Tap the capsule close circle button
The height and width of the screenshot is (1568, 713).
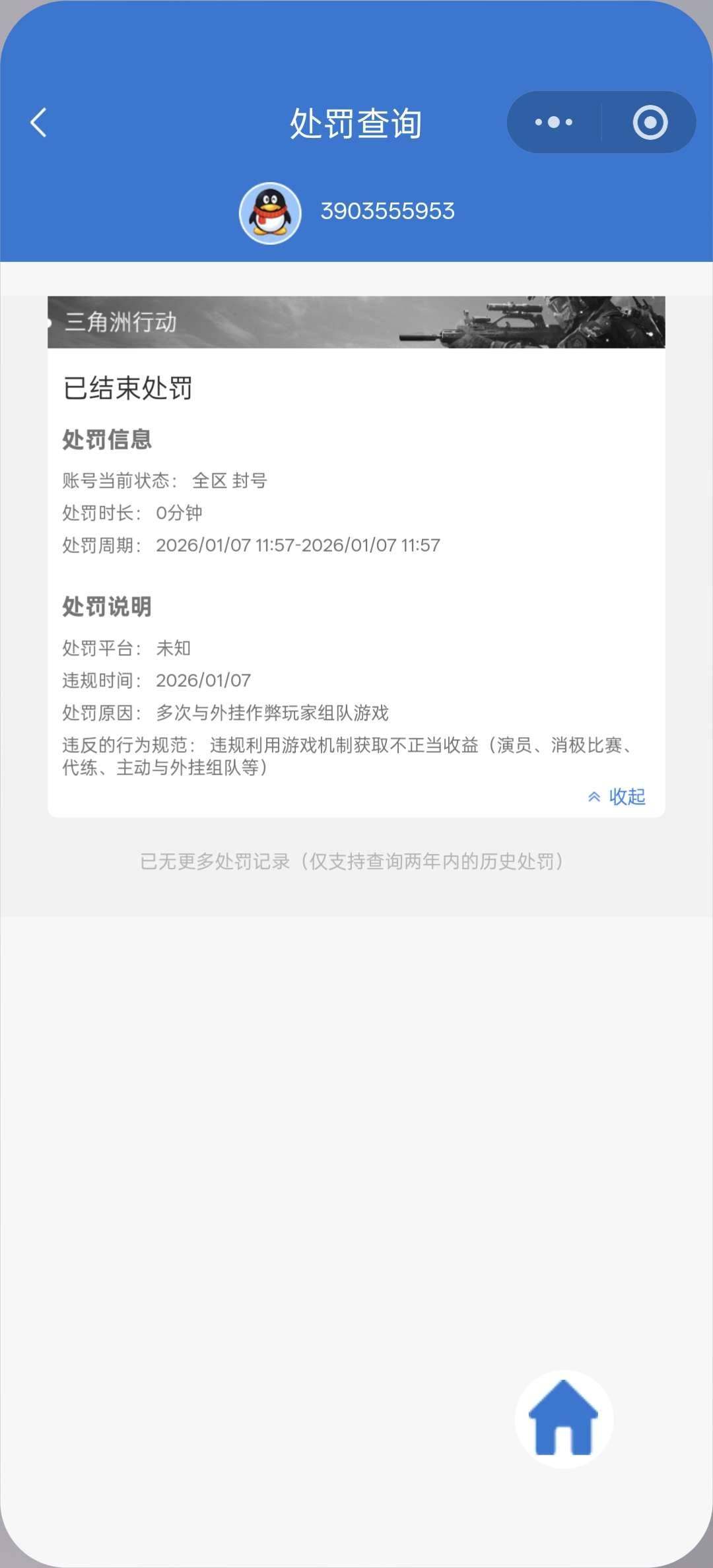click(649, 122)
